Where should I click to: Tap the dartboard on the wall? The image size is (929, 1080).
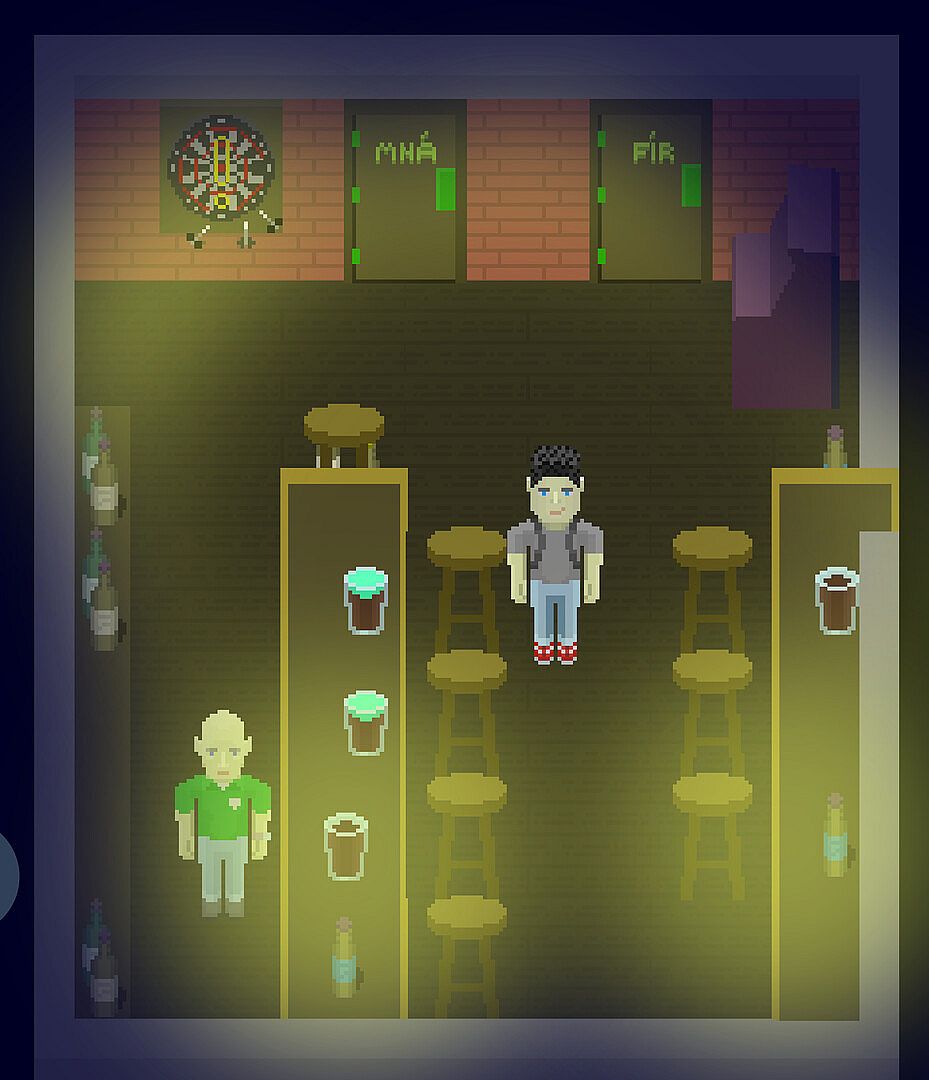tap(221, 163)
